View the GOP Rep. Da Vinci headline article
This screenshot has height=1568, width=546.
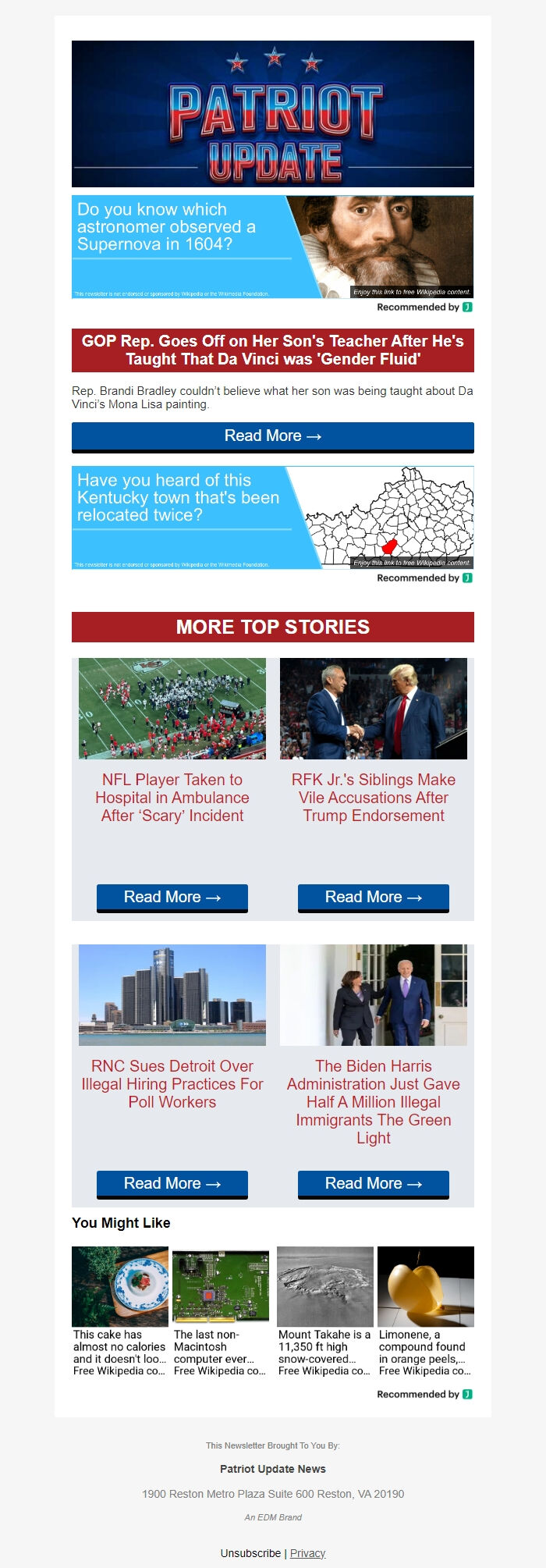pyautogui.click(x=272, y=350)
